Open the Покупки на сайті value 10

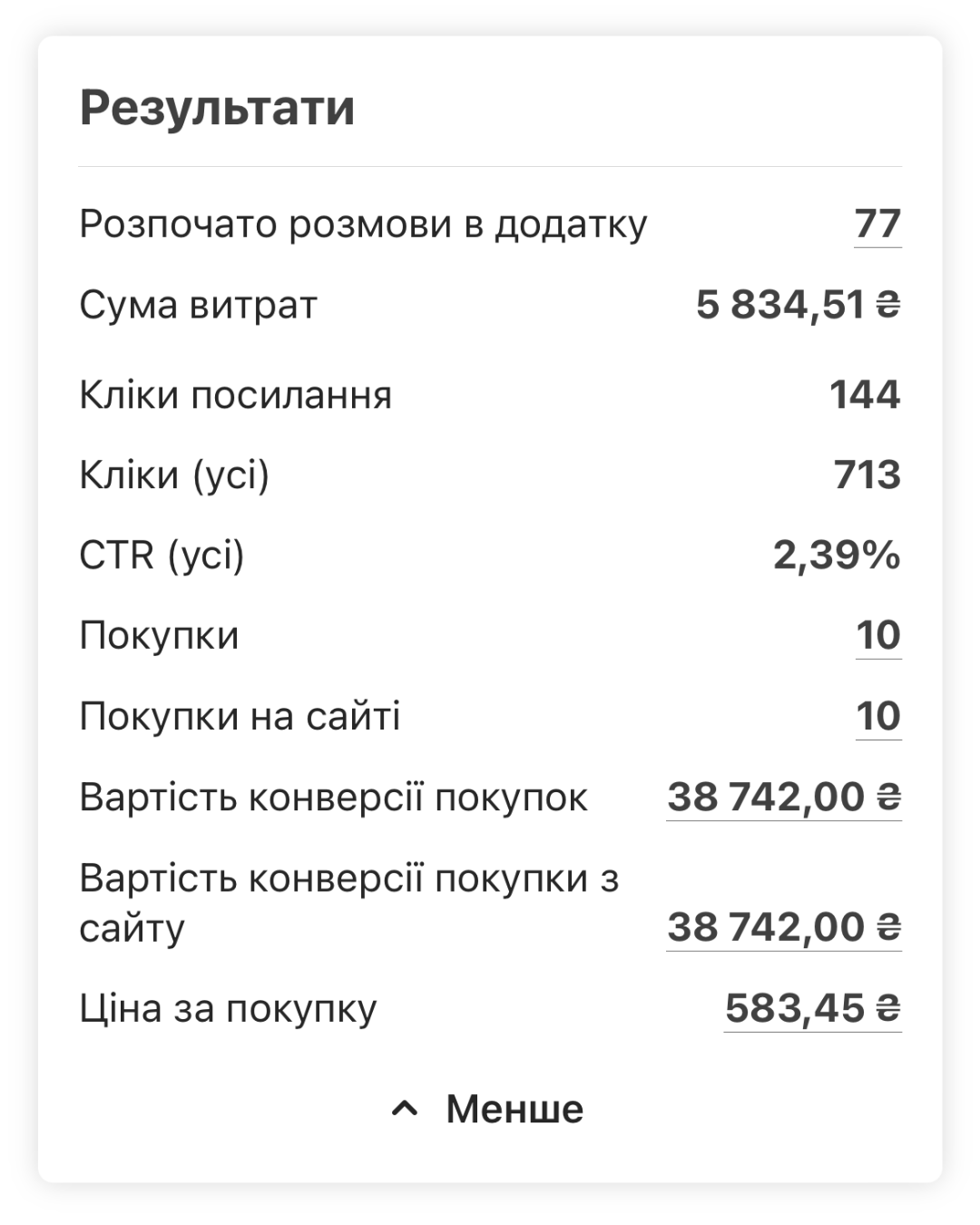[x=878, y=716]
